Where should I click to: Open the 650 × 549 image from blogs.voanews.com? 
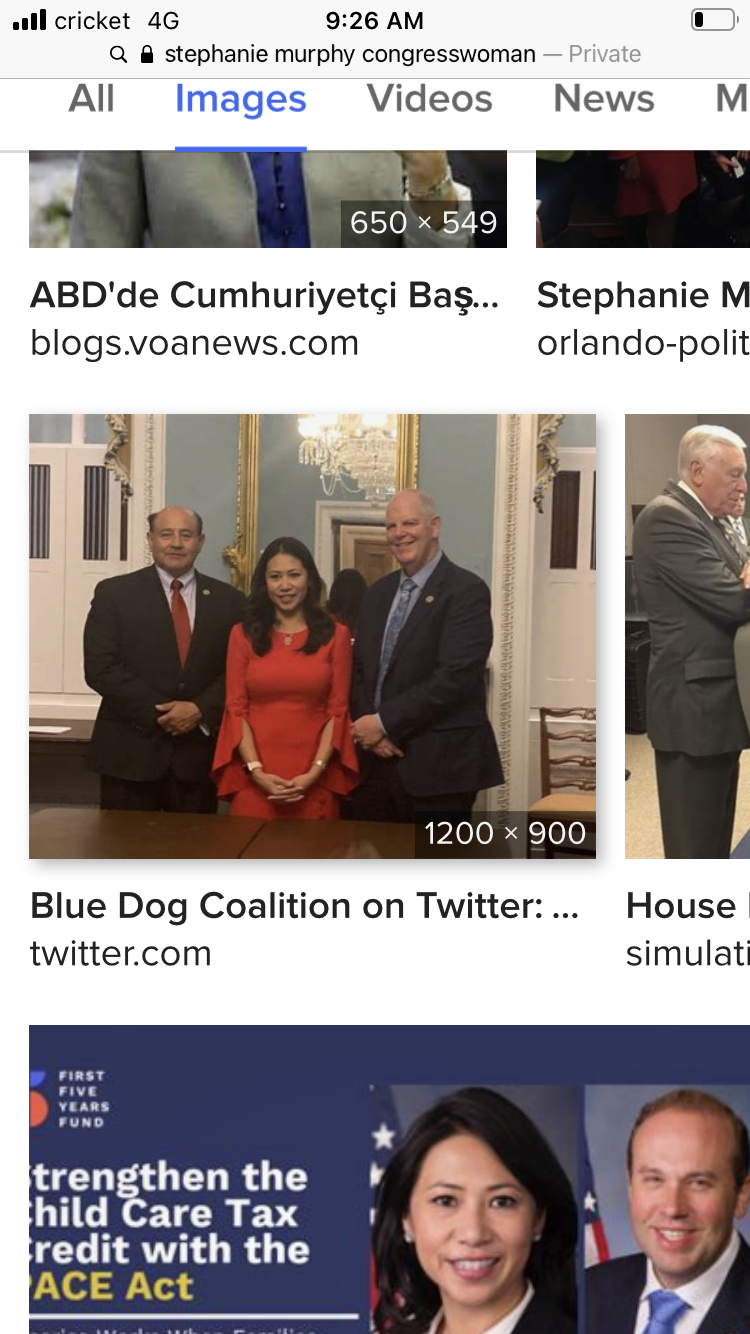tap(268, 199)
